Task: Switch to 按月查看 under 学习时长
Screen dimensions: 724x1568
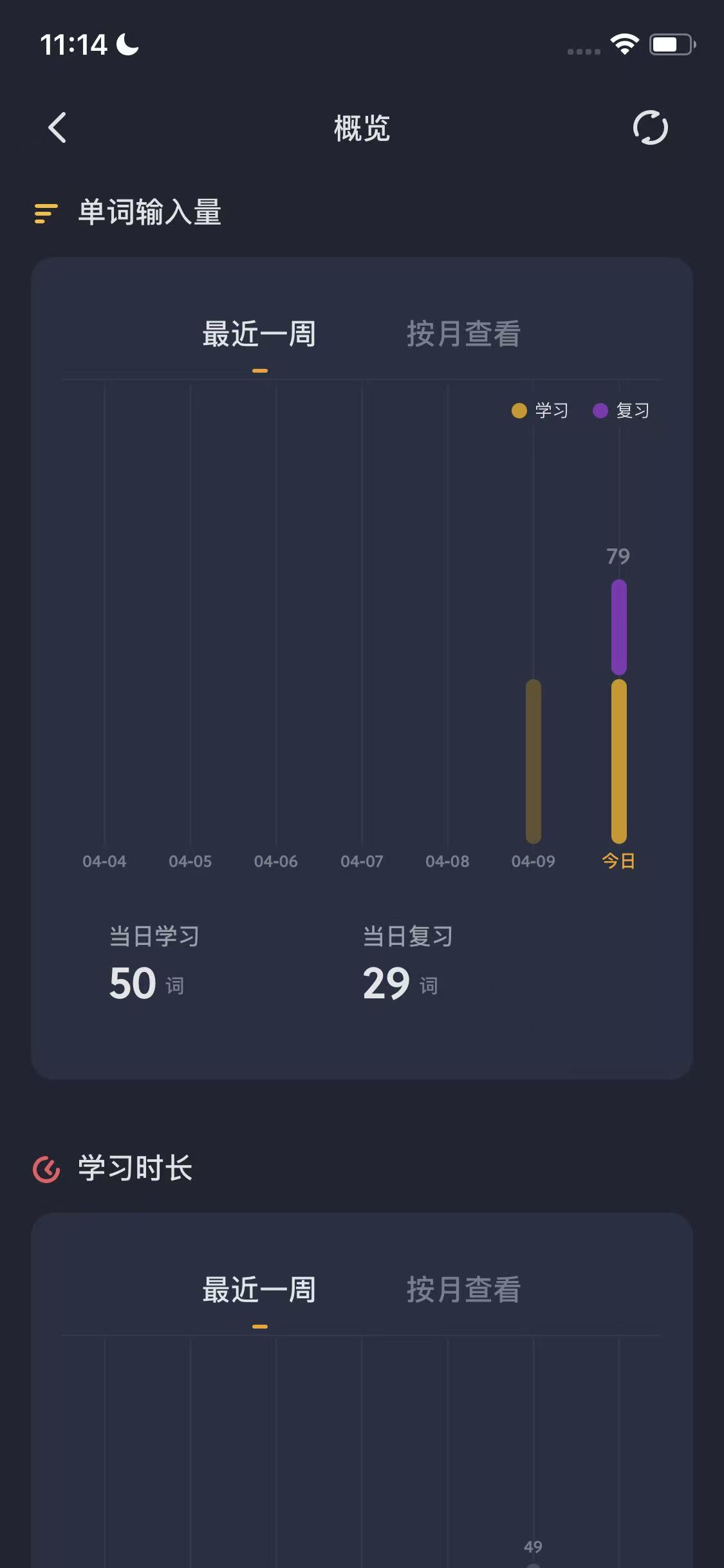Action: pos(463,1291)
